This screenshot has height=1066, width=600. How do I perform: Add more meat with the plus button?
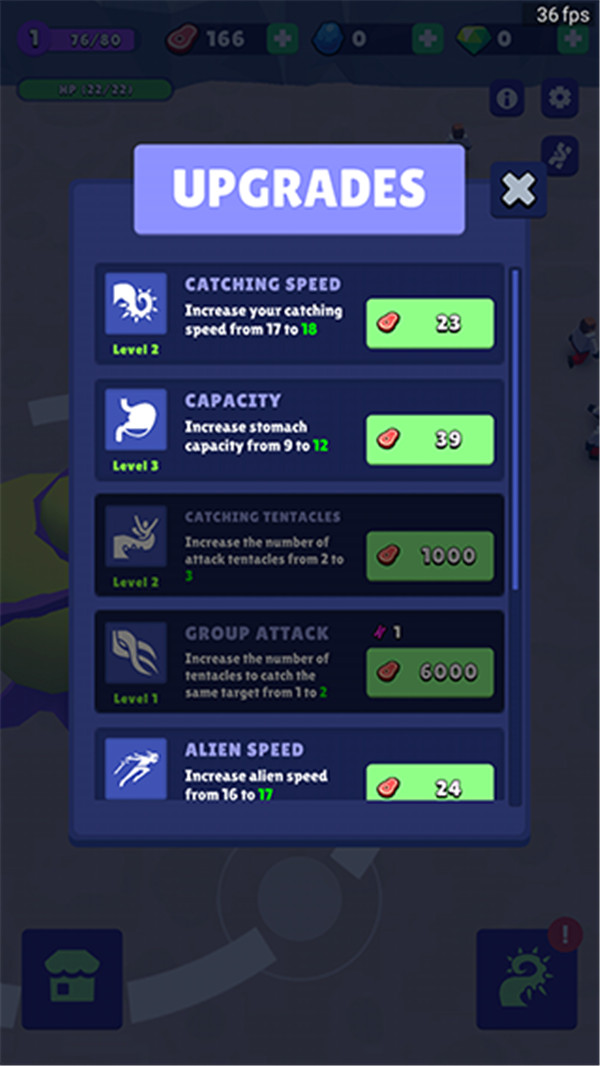coord(282,39)
